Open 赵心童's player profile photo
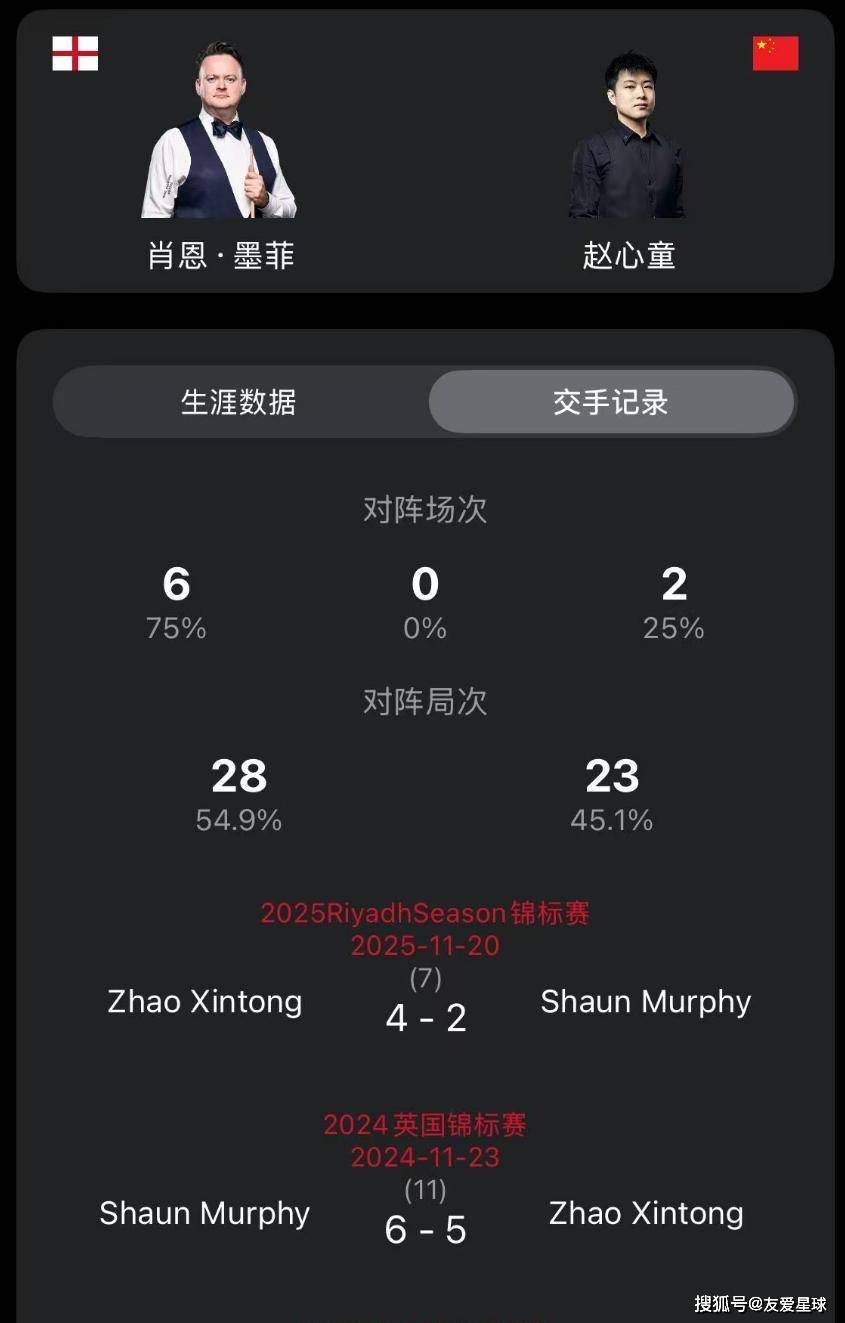845x1323 pixels. click(628, 135)
